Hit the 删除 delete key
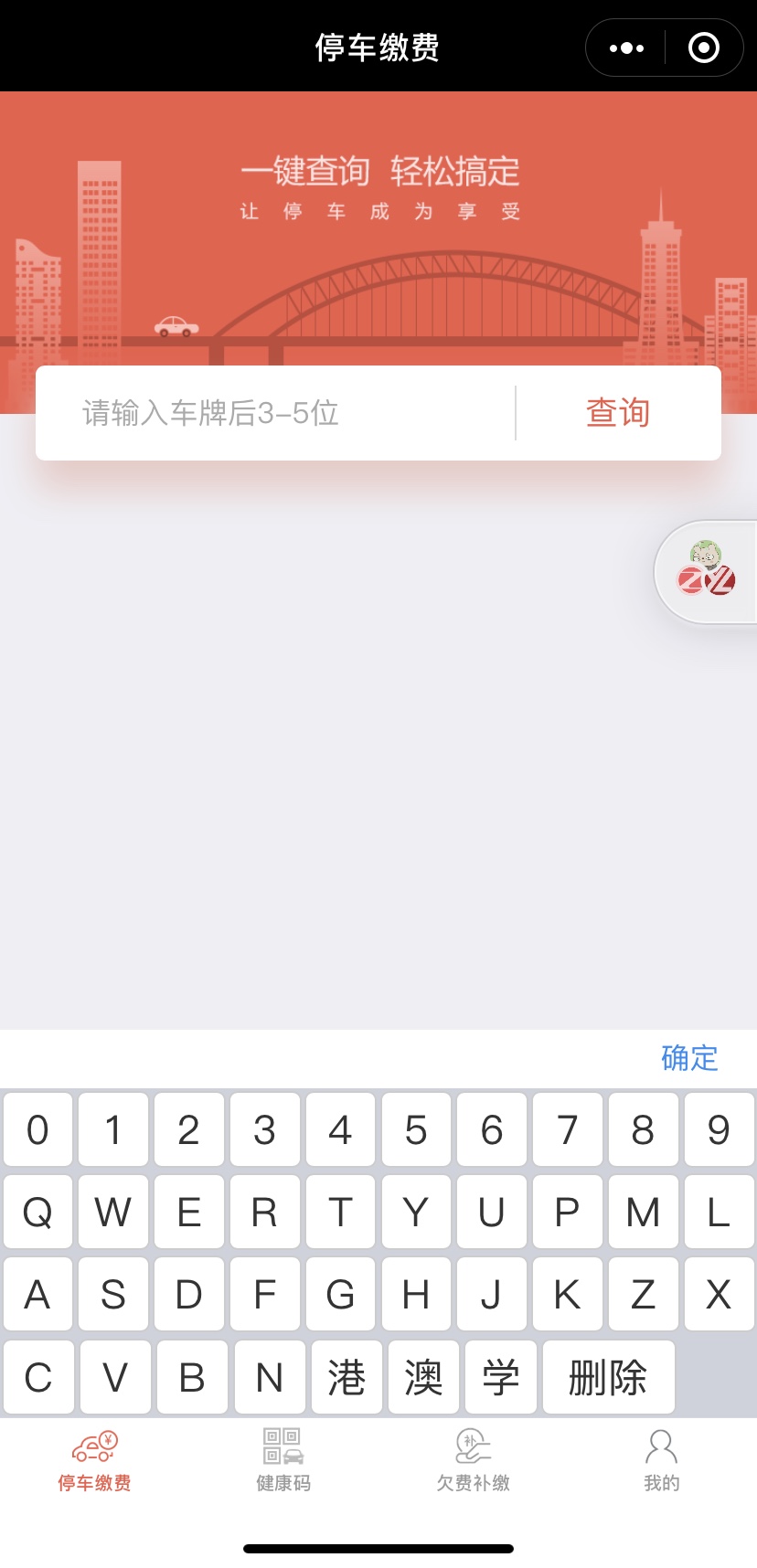This screenshot has width=757, height=1568. (608, 1377)
